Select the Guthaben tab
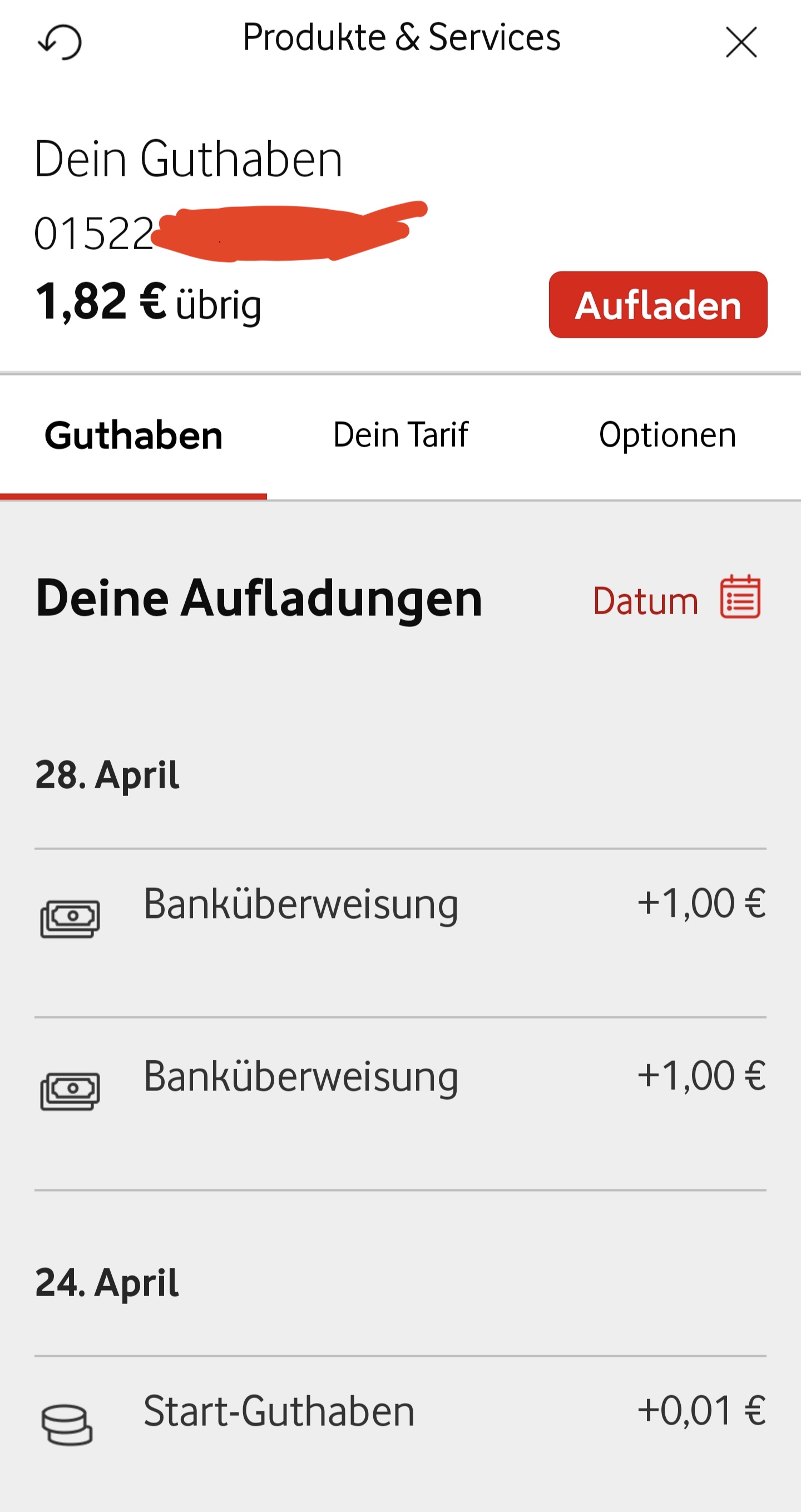 click(x=134, y=436)
